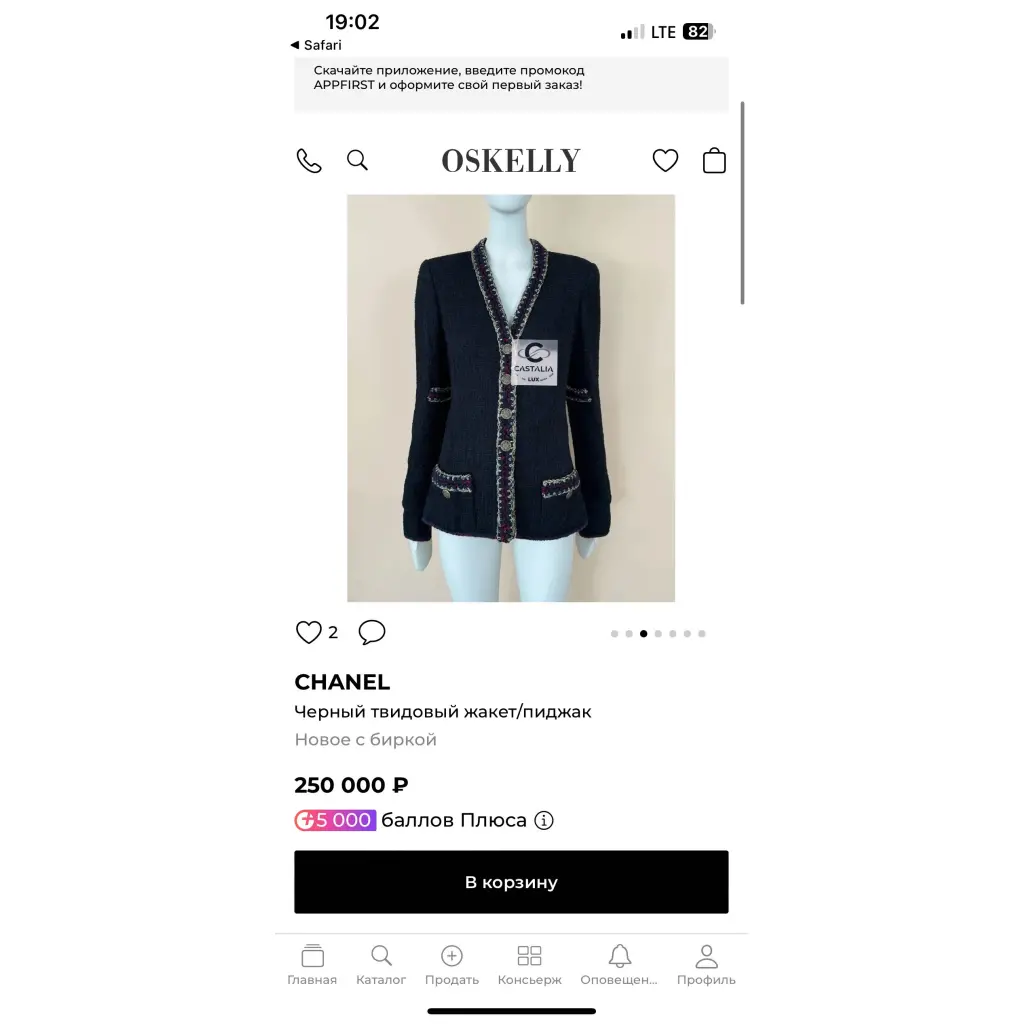The width and height of the screenshot is (1024, 1024).
Task: Return to Safari via the back link
Action: [x=316, y=45]
